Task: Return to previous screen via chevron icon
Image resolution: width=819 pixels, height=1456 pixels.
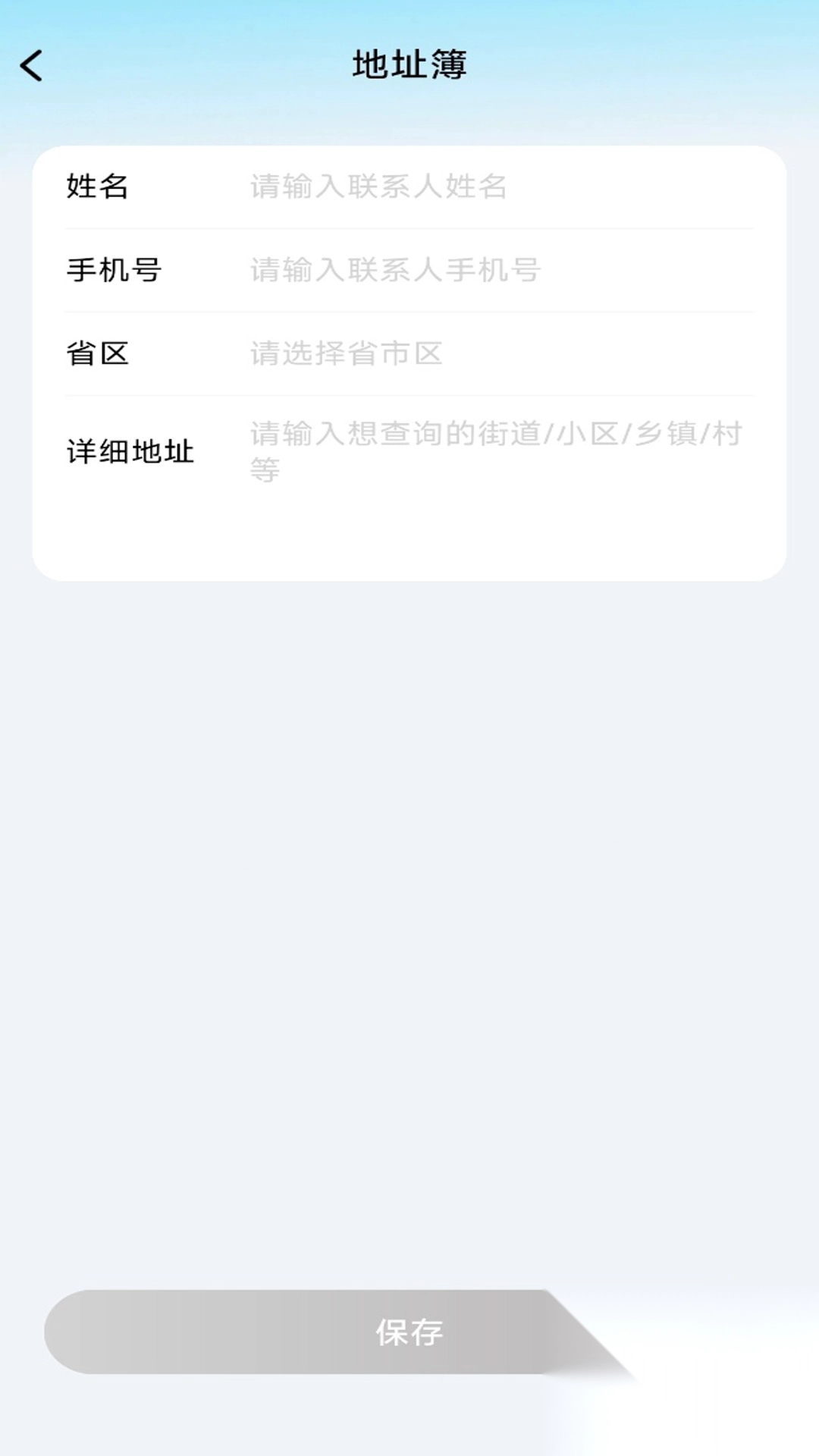Action: point(30,65)
